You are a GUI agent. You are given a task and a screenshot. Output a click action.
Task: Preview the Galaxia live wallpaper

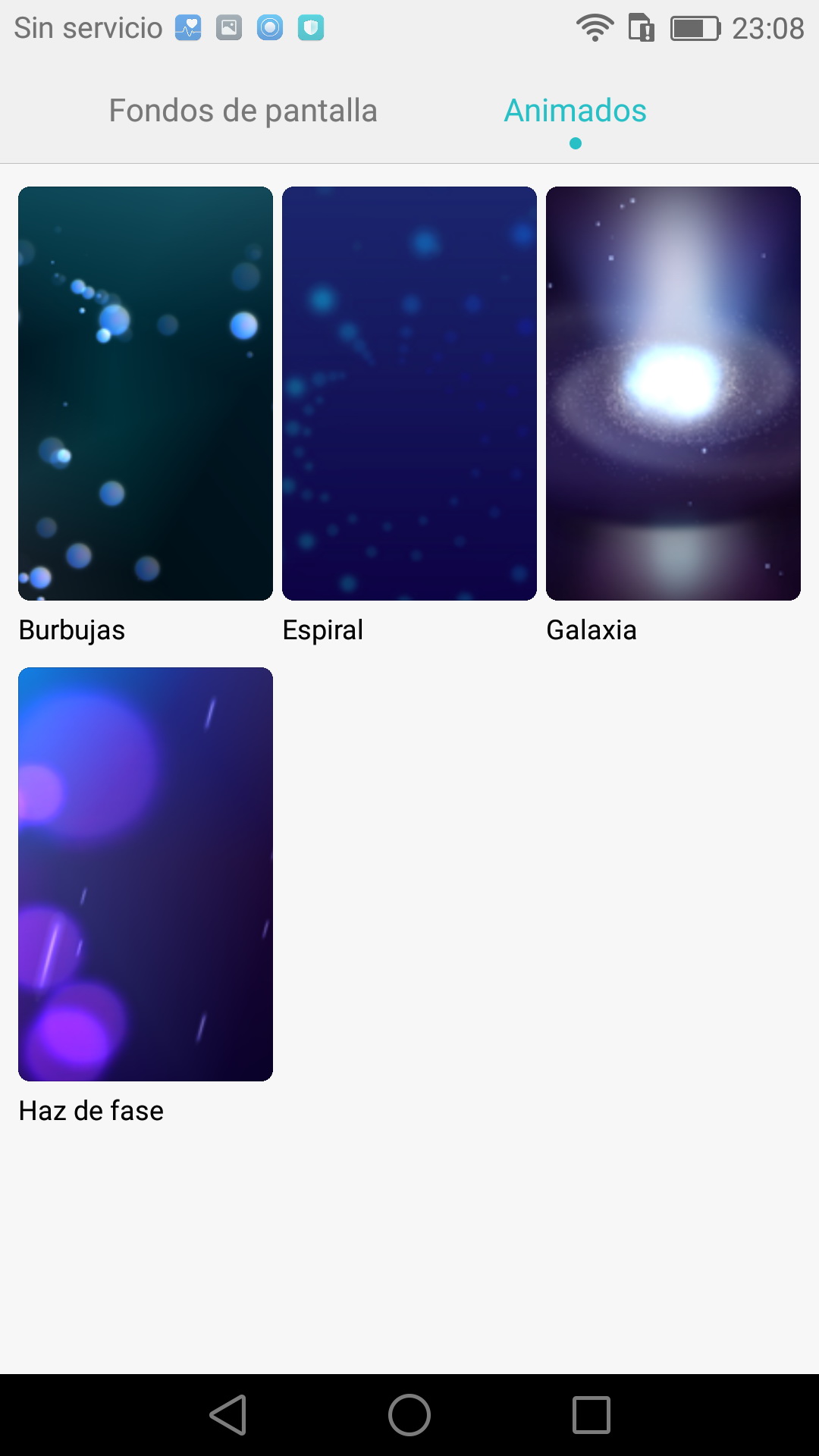[x=673, y=393]
